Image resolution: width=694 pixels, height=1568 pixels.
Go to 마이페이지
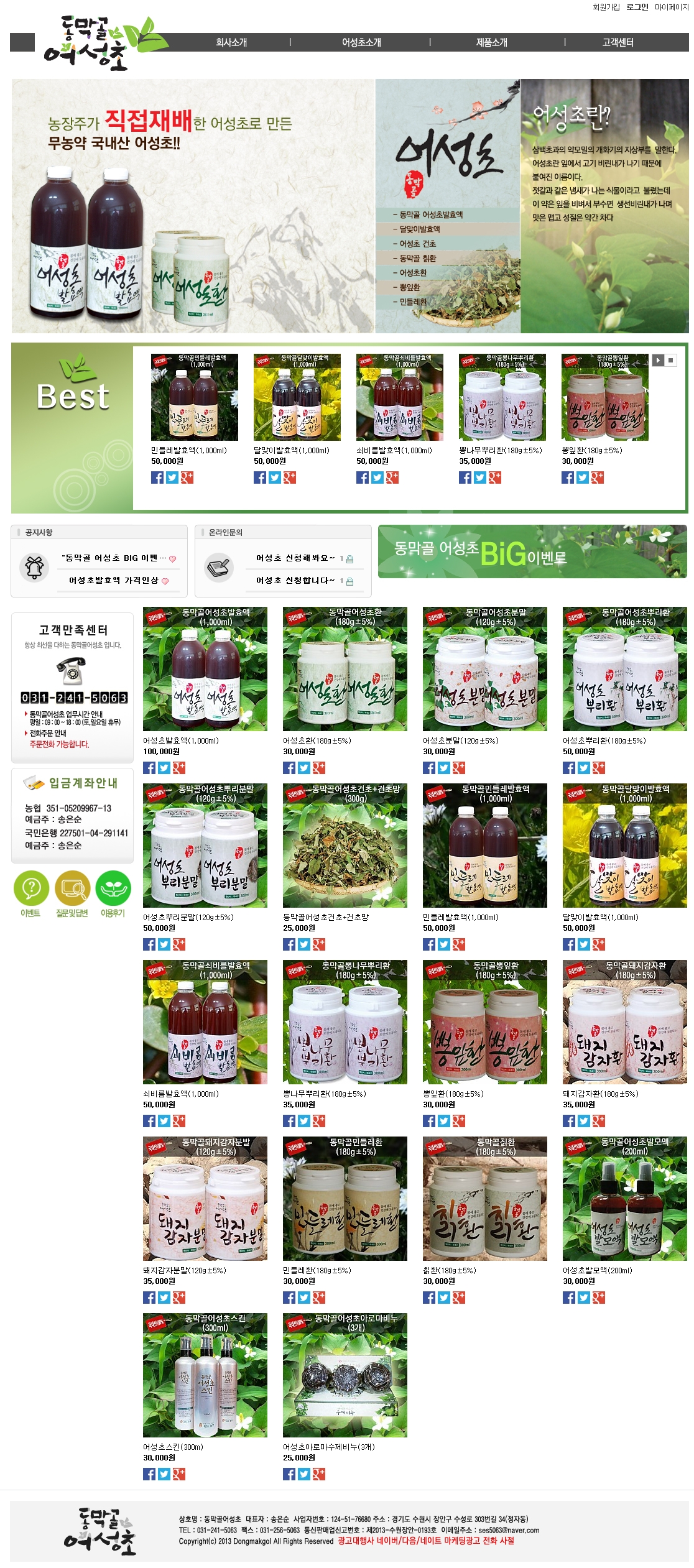(x=671, y=7)
